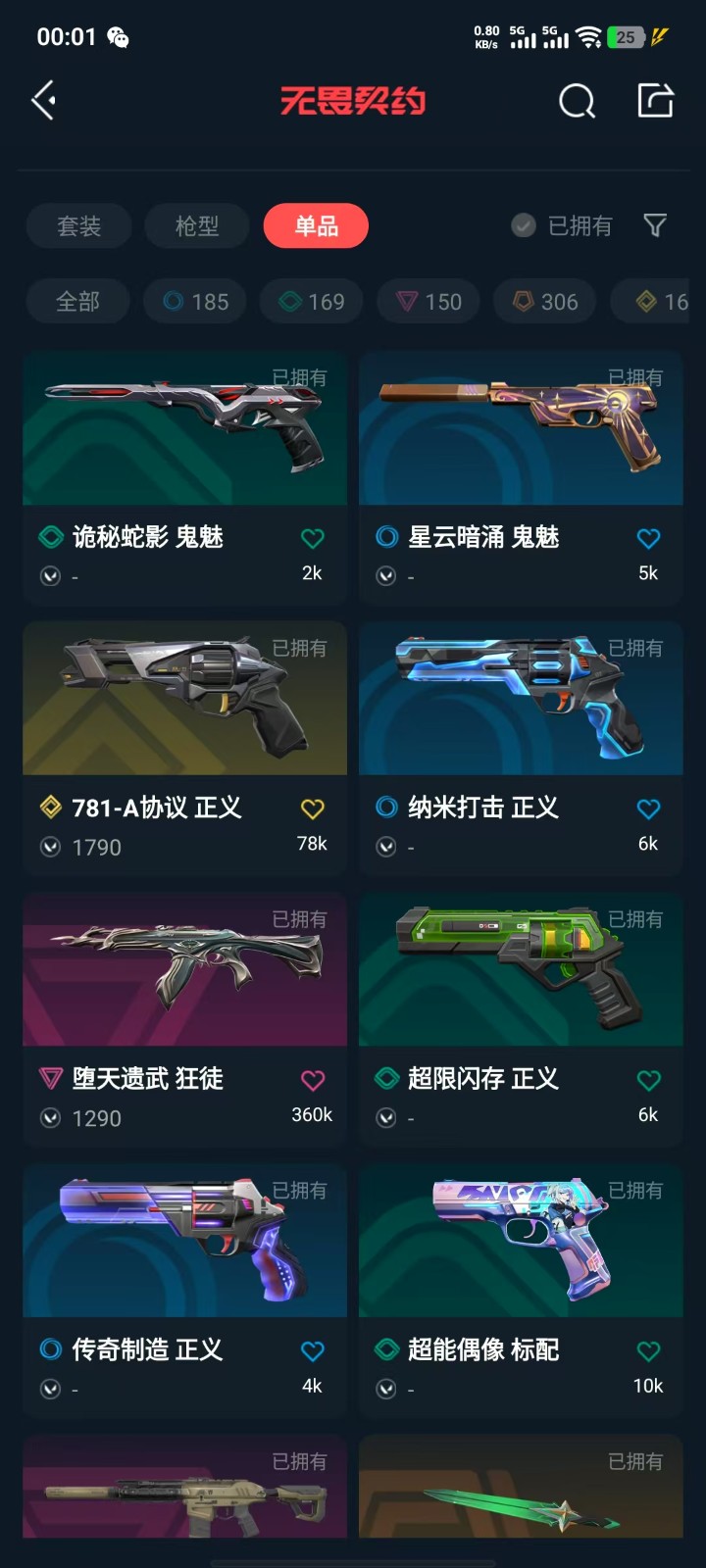
Task: Filter by the 169 tier chip
Action: click(312, 302)
